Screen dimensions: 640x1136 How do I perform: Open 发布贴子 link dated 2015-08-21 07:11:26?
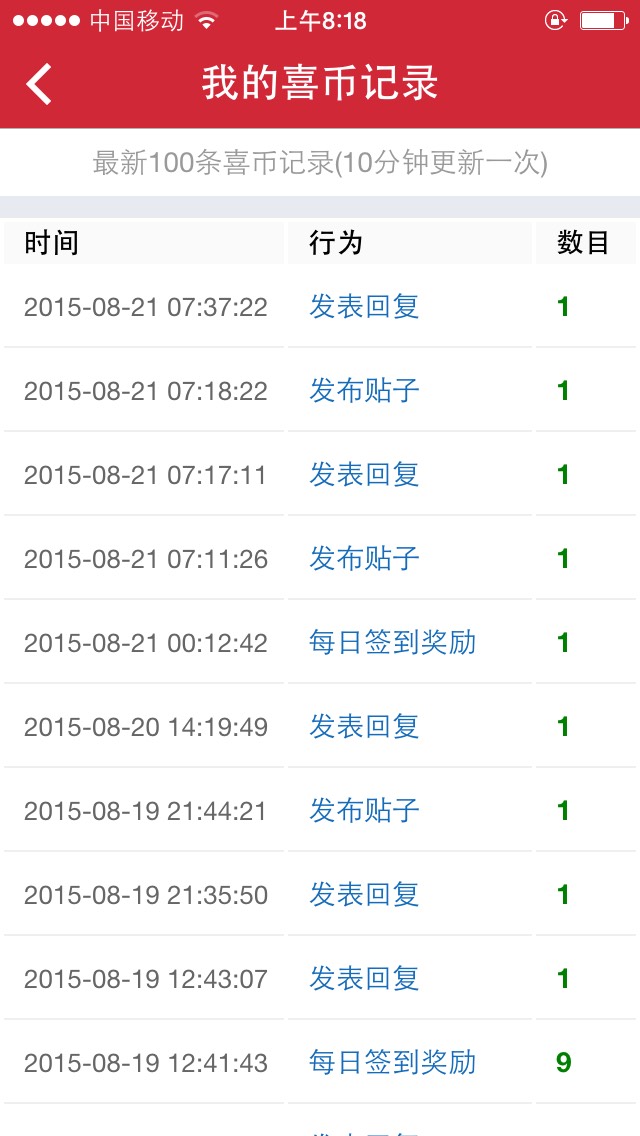click(x=364, y=559)
